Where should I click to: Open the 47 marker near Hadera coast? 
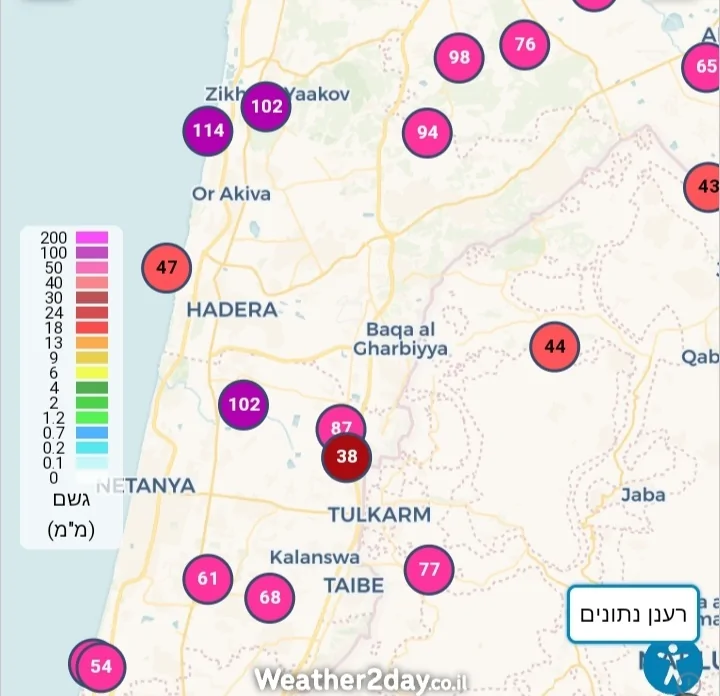tap(166, 267)
